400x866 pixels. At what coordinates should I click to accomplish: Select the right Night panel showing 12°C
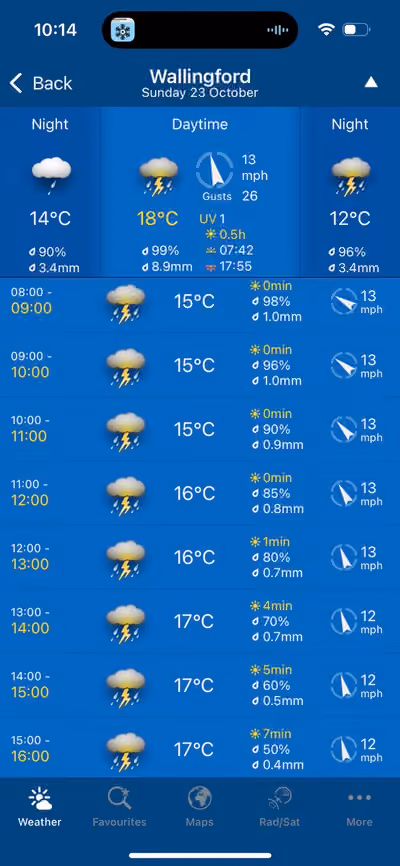[x=350, y=192]
